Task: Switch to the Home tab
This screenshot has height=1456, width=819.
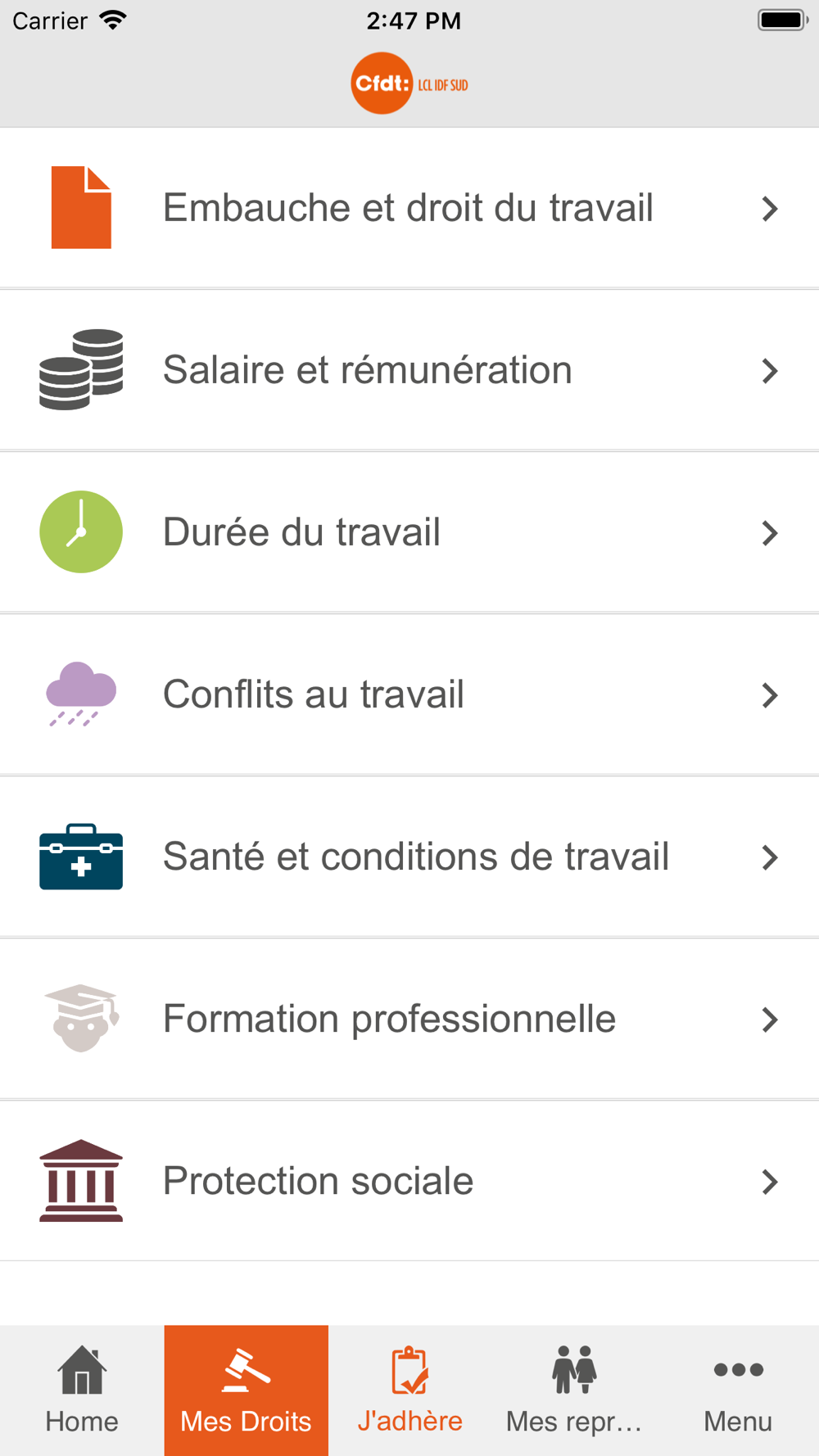Action: 82,1390
